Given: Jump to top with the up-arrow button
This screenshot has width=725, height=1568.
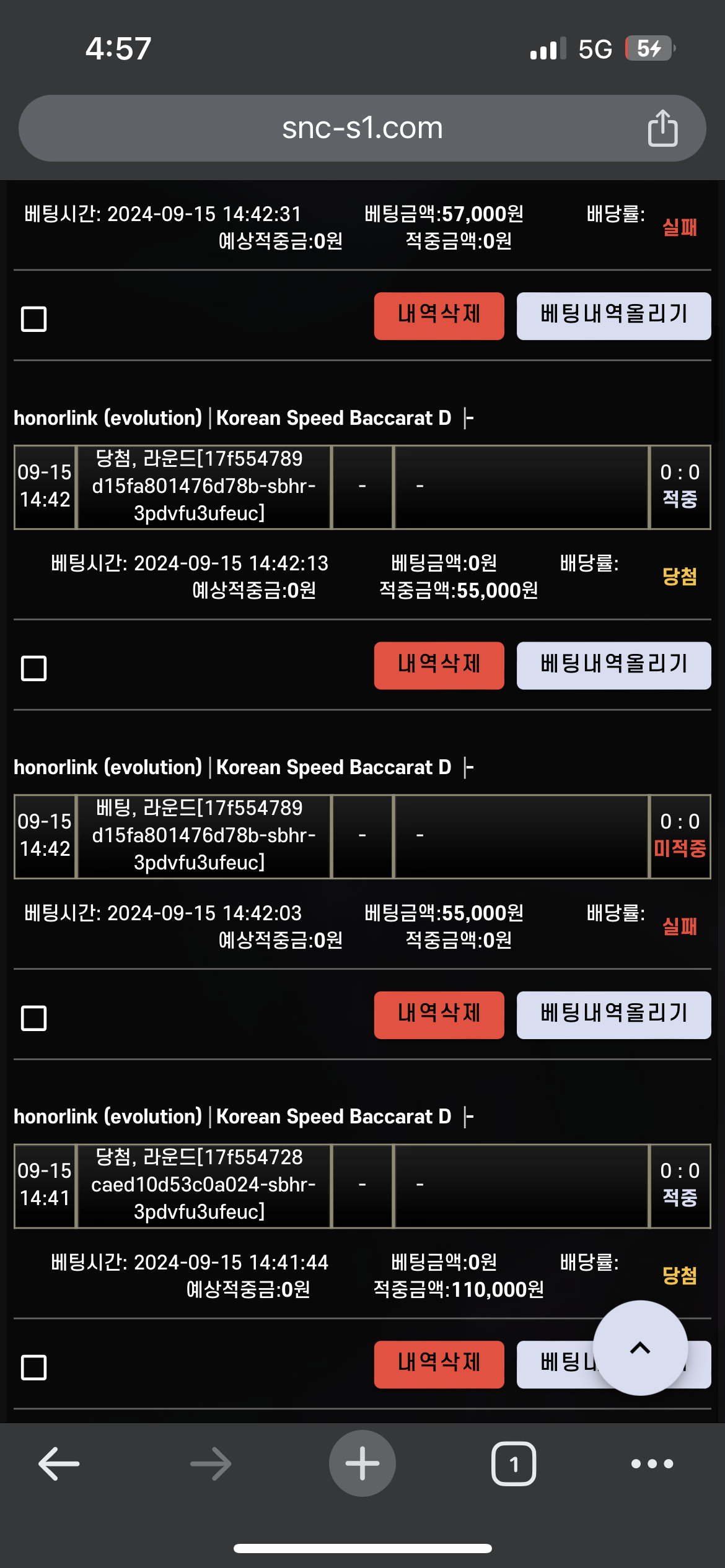Looking at the screenshot, I should (x=640, y=1348).
